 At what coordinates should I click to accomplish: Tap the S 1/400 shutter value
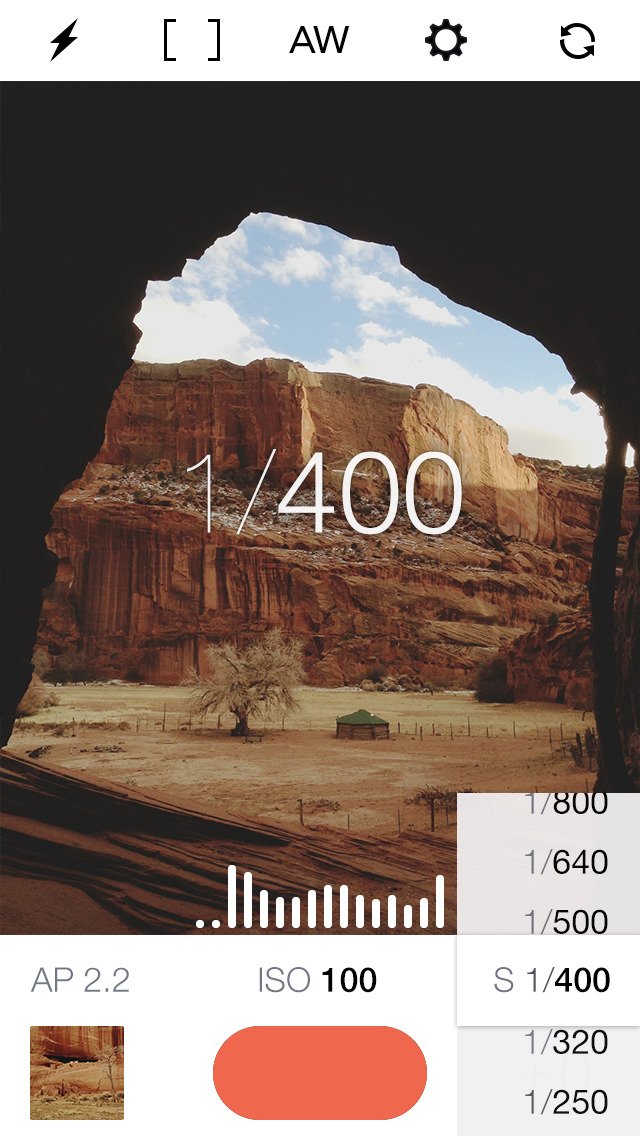[552, 980]
